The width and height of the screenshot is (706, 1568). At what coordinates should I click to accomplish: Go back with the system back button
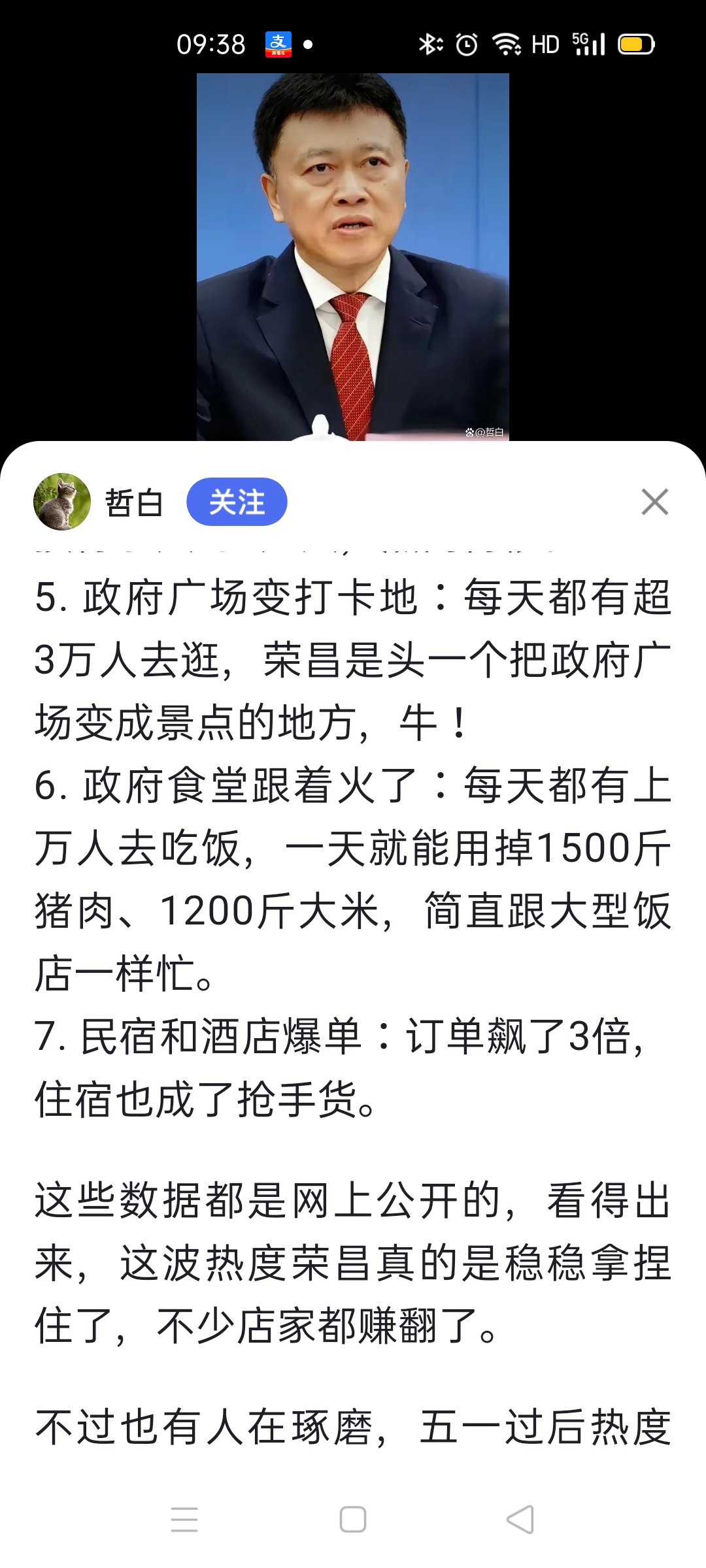(520, 1519)
